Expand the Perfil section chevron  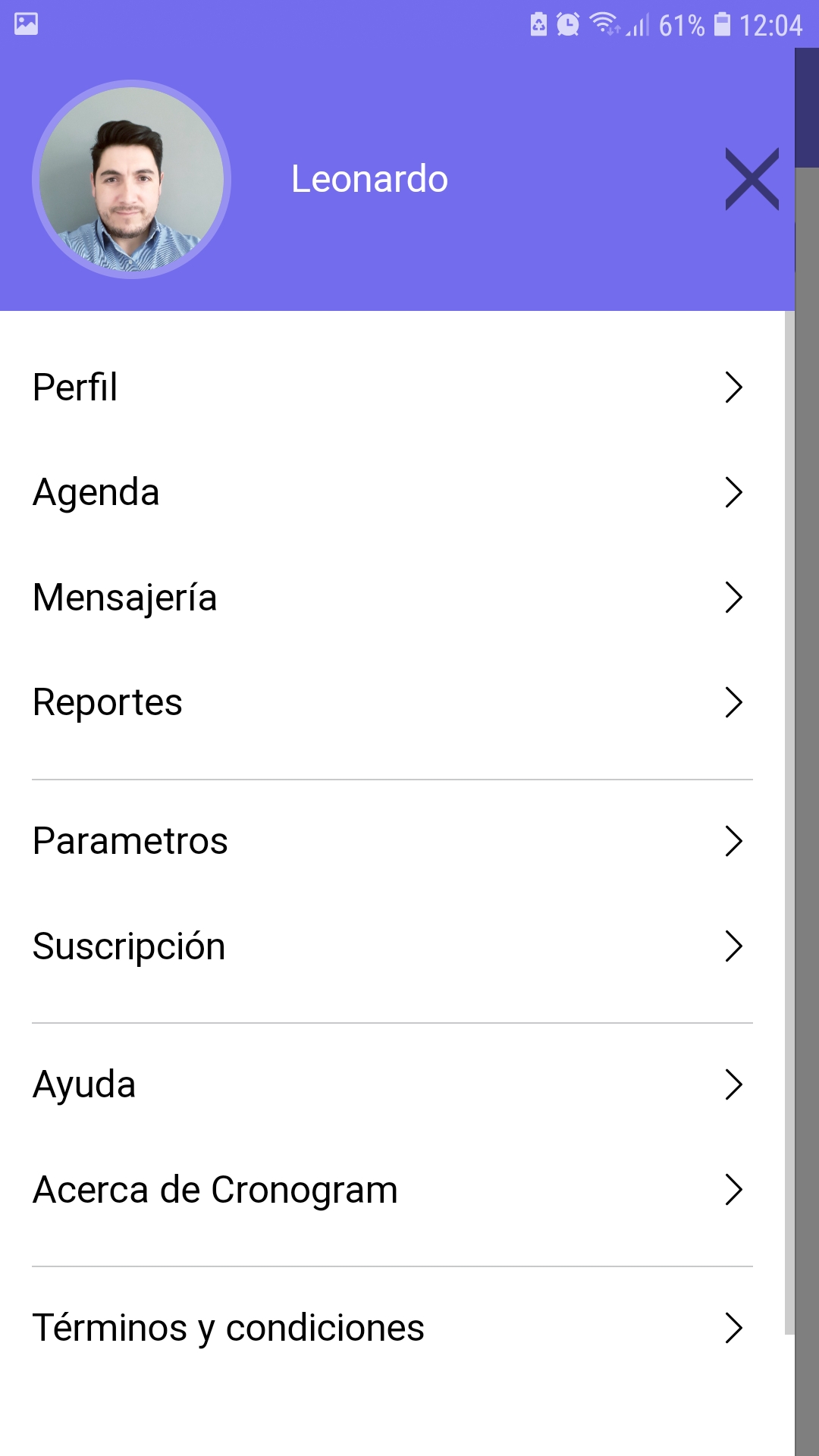[734, 388]
